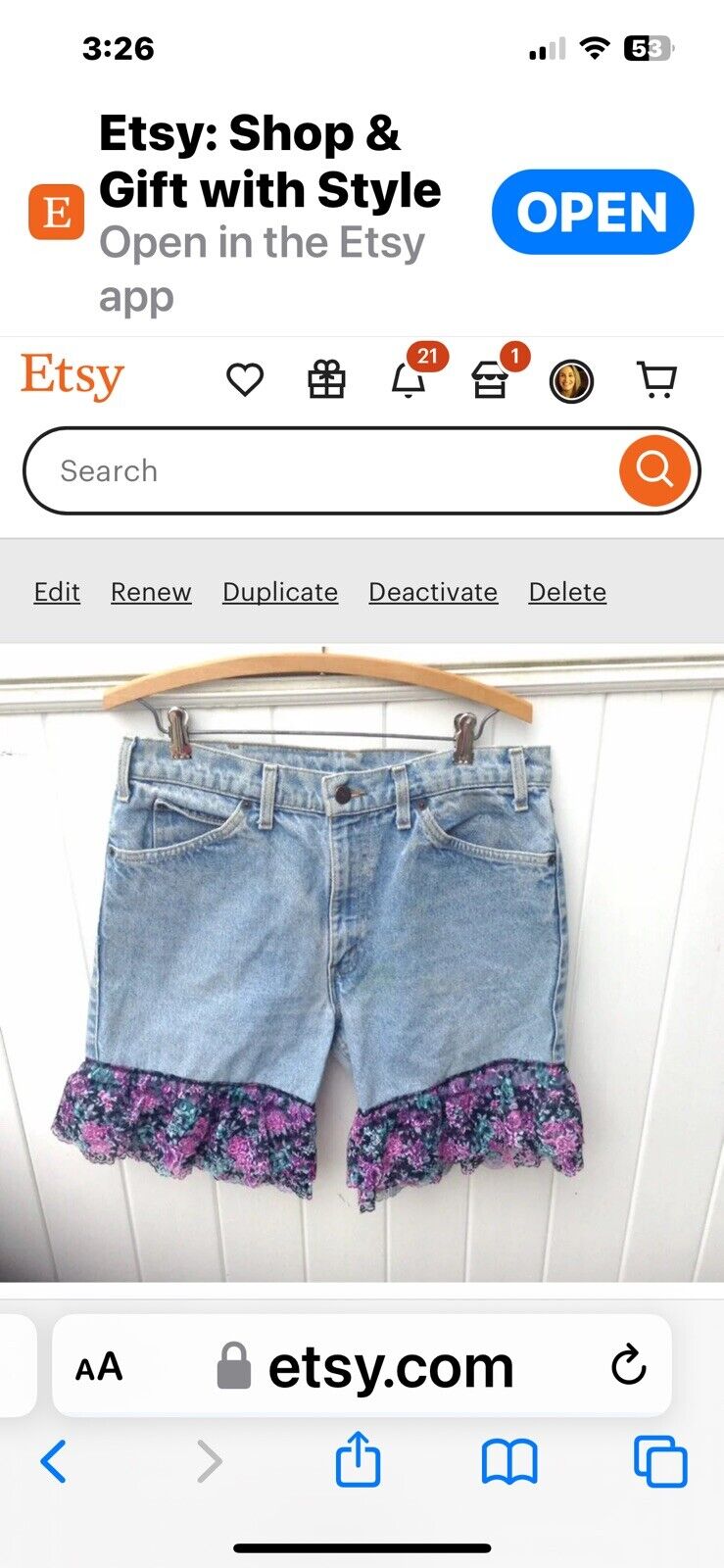The width and height of the screenshot is (724, 1568).
Task: Renew this listing
Action: click(151, 592)
